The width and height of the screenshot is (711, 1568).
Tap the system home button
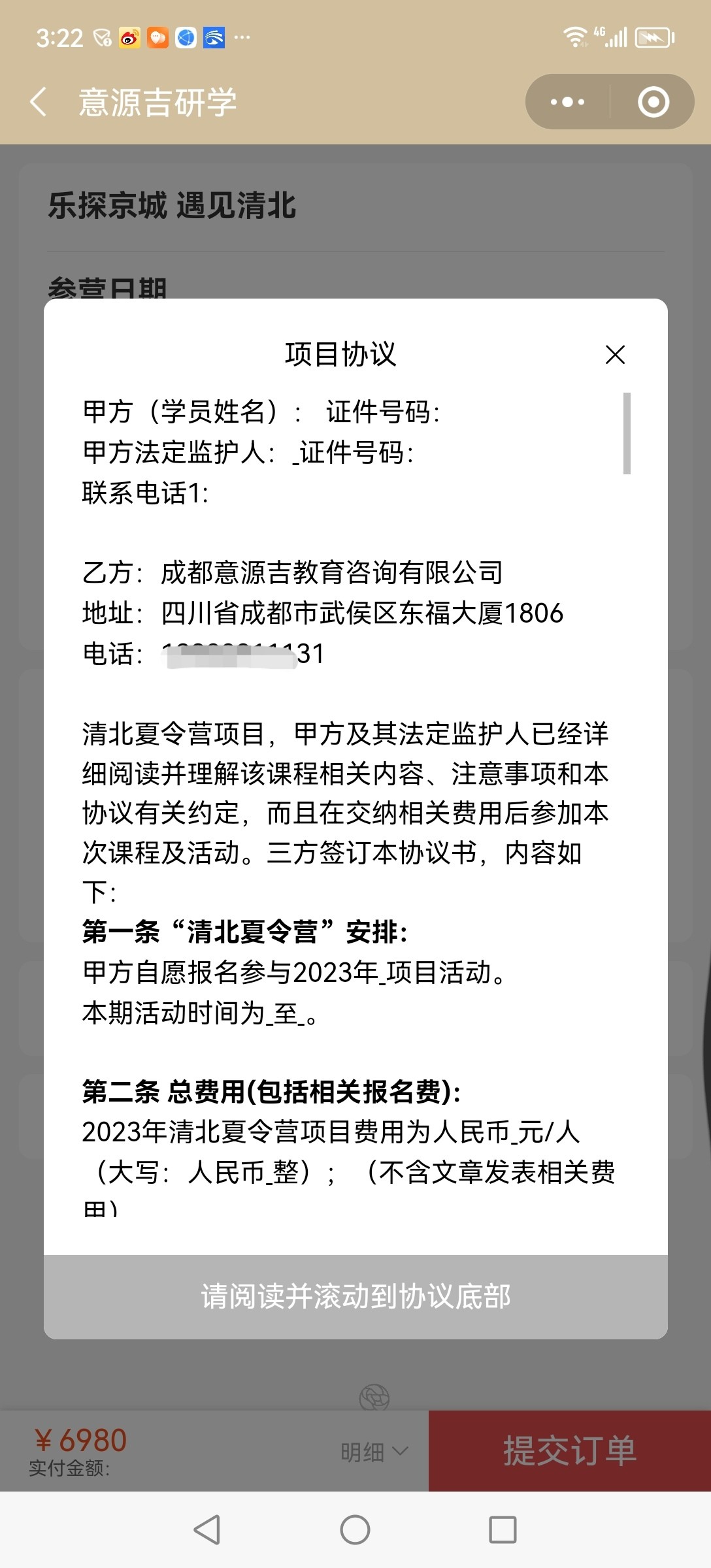tap(355, 1529)
